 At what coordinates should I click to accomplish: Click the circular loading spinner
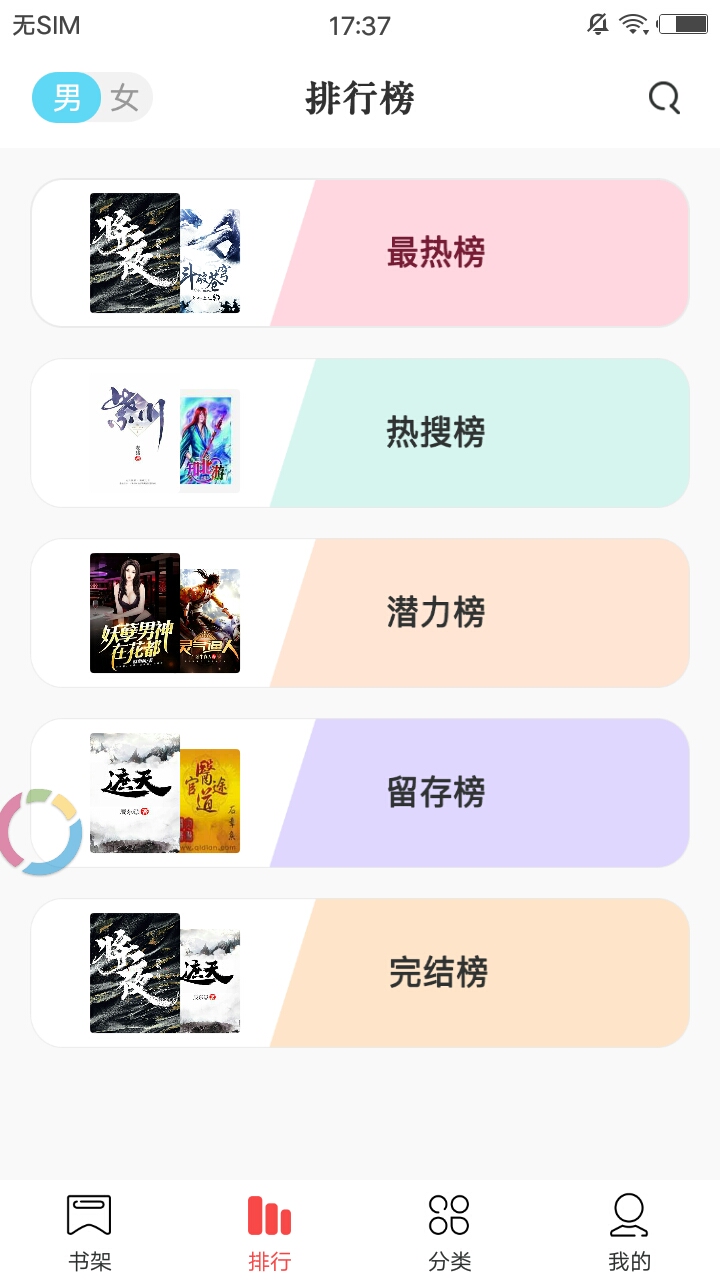tap(42, 830)
